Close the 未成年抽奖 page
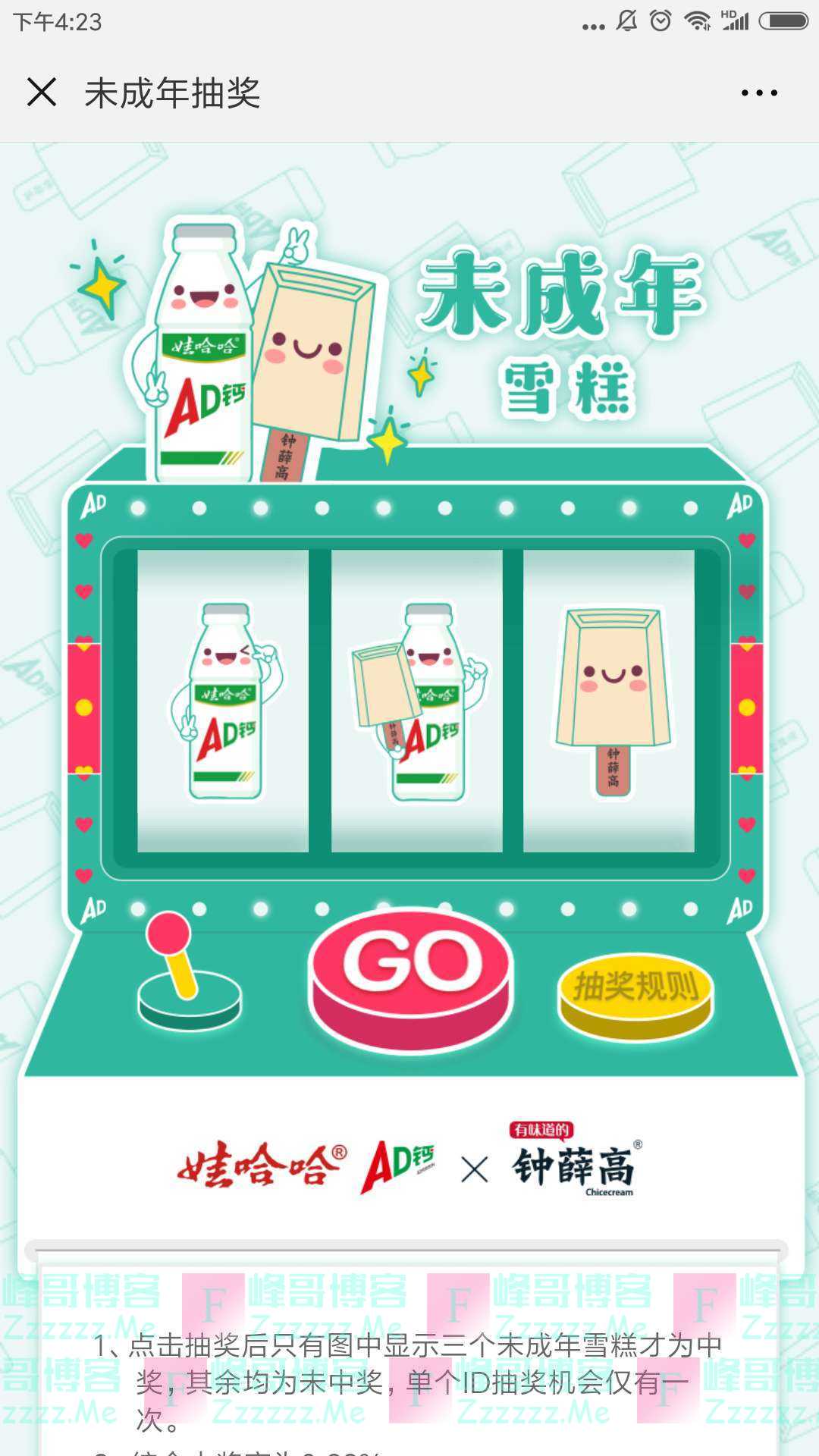This screenshot has height=1456, width=819. click(x=42, y=93)
